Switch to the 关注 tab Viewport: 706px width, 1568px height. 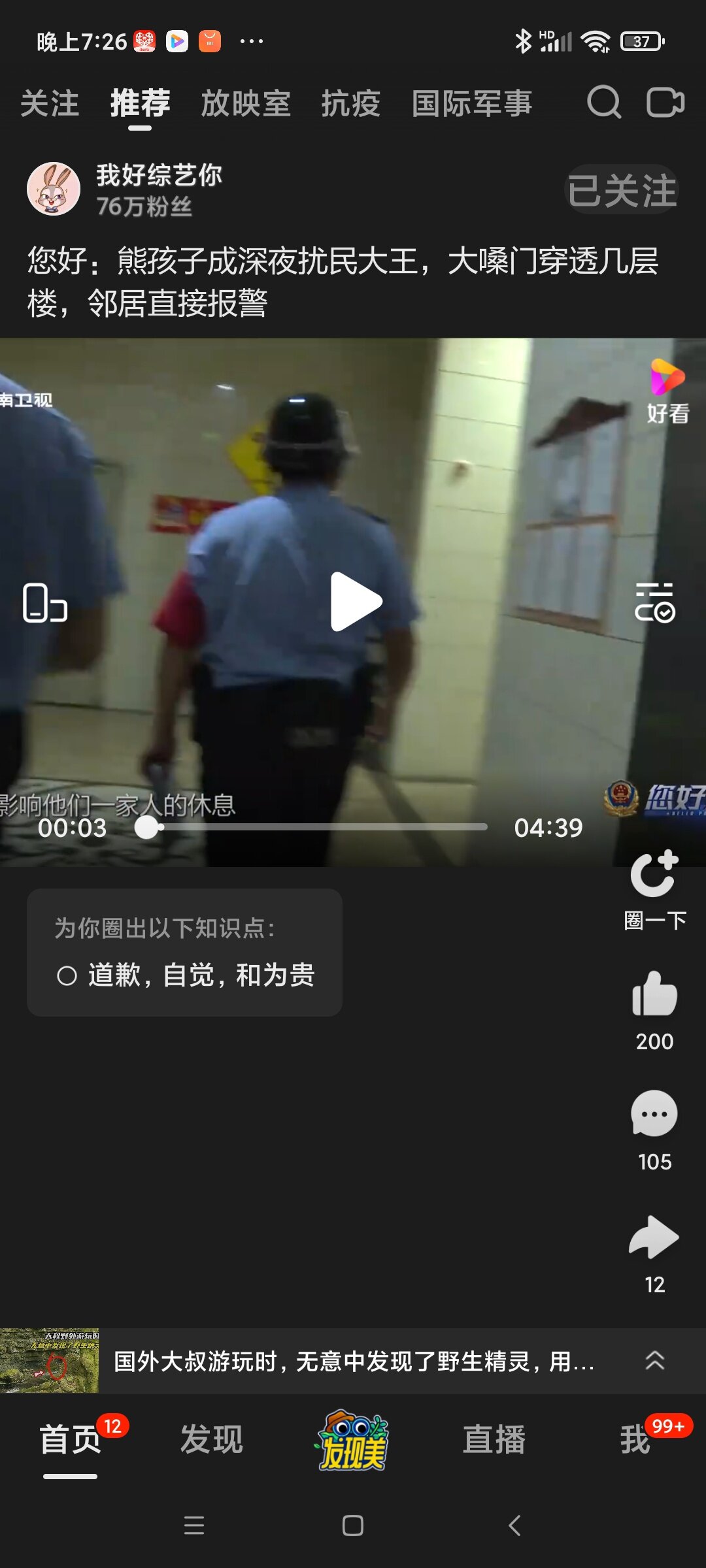(50, 103)
